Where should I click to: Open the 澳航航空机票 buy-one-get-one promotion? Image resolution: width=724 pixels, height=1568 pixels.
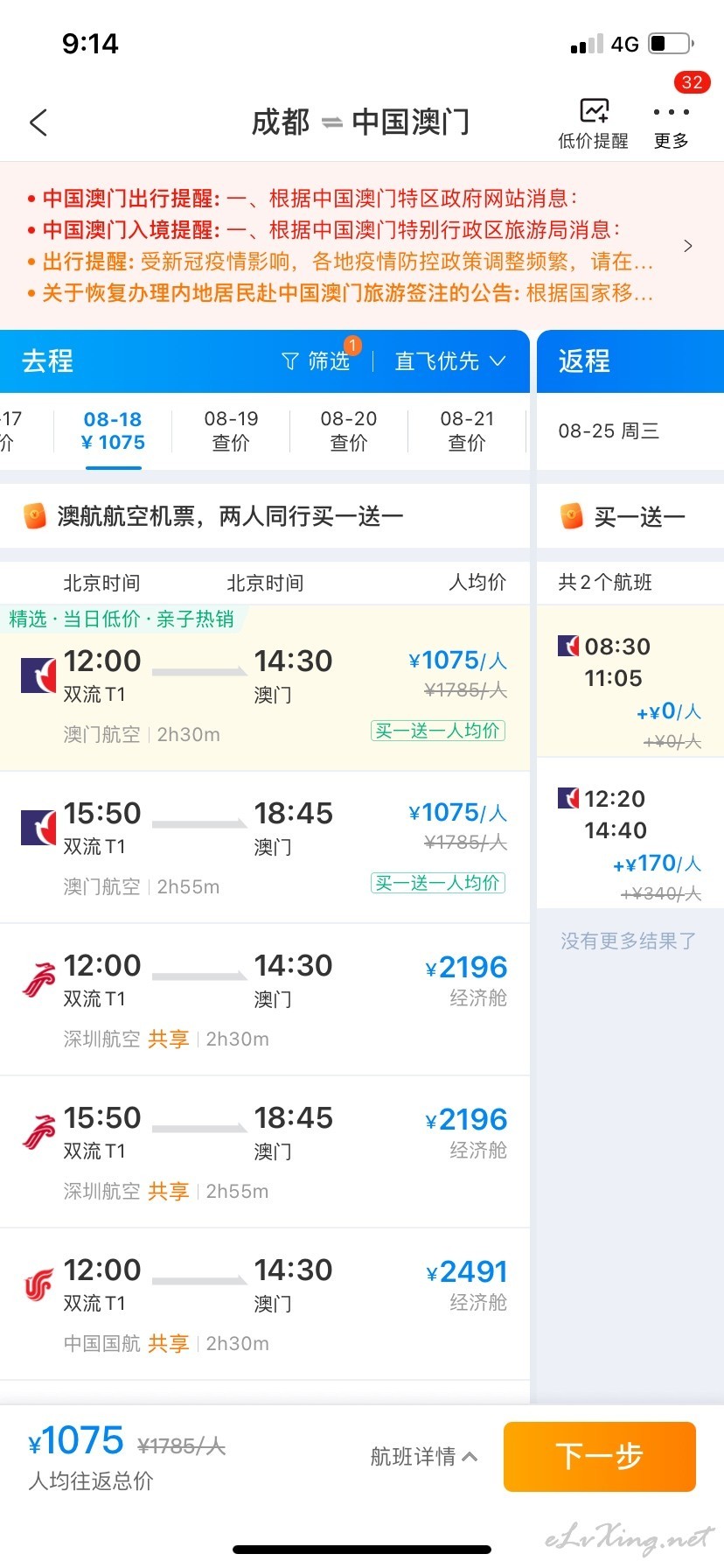coord(265,516)
